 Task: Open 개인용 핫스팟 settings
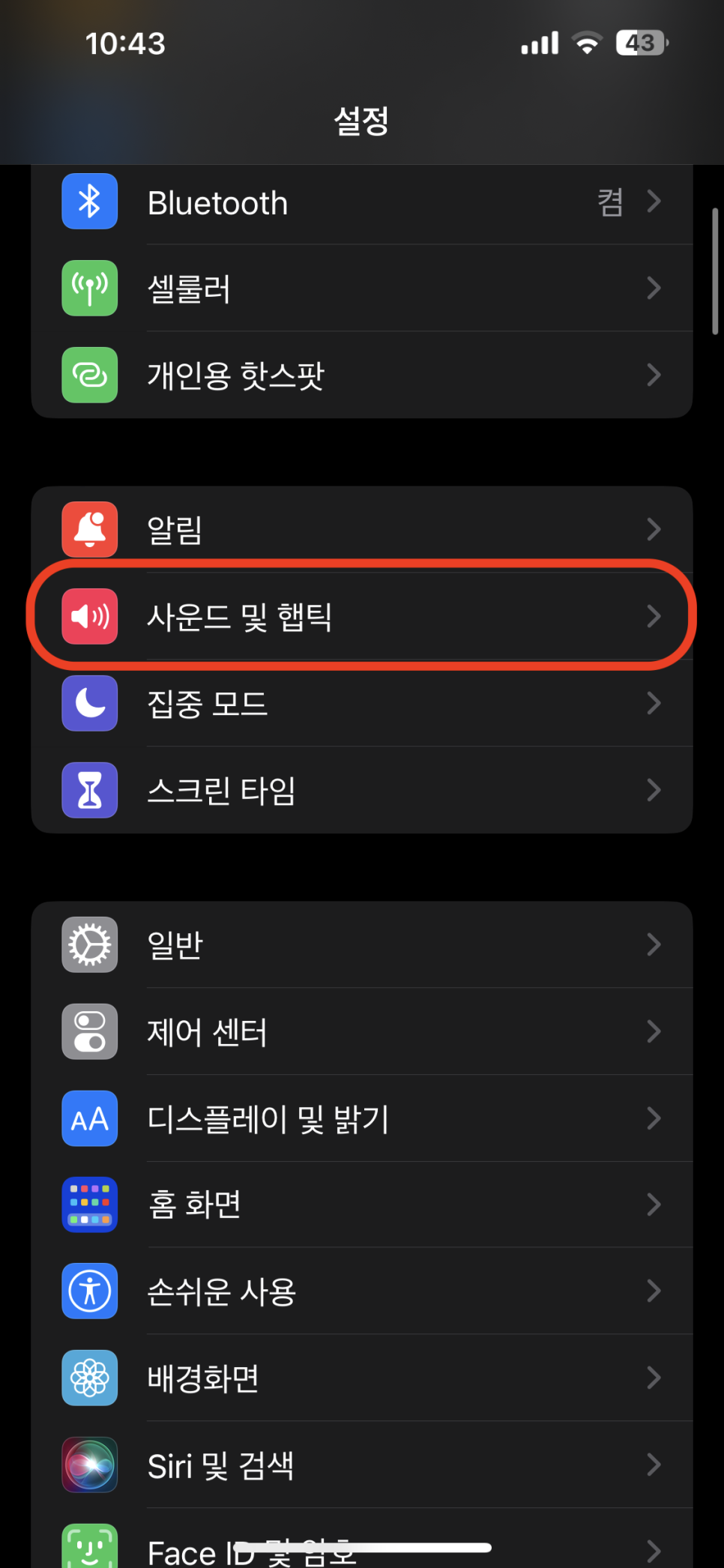[362, 375]
